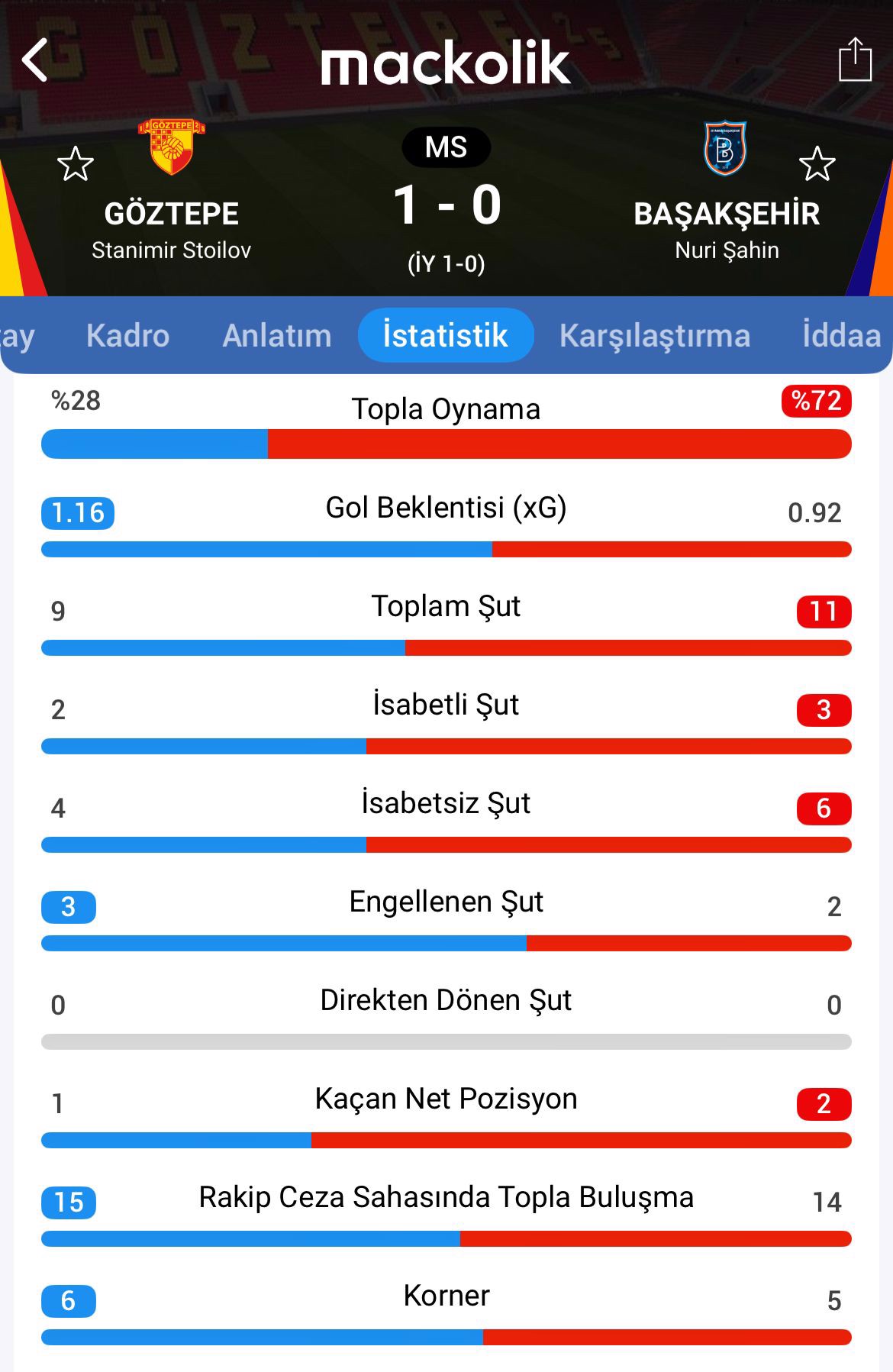Image resolution: width=893 pixels, height=1372 pixels.
Task: Select the İstatistik tab
Action: tap(446, 336)
